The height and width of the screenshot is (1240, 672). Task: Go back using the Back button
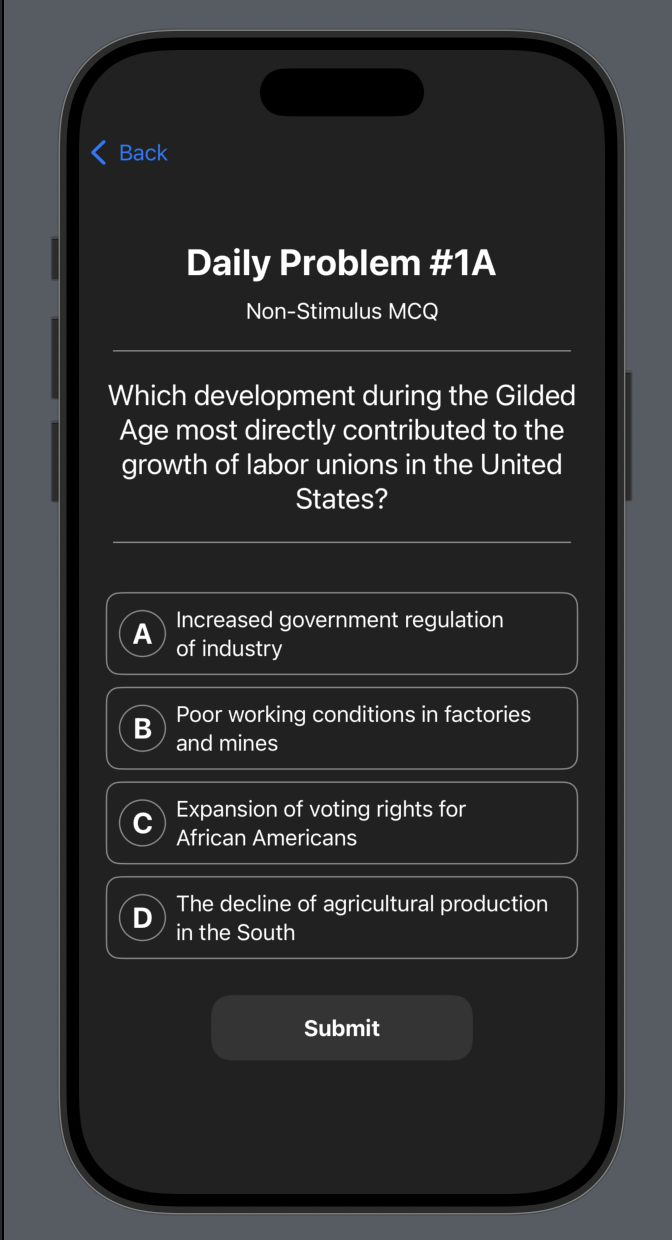click(129, 153)
